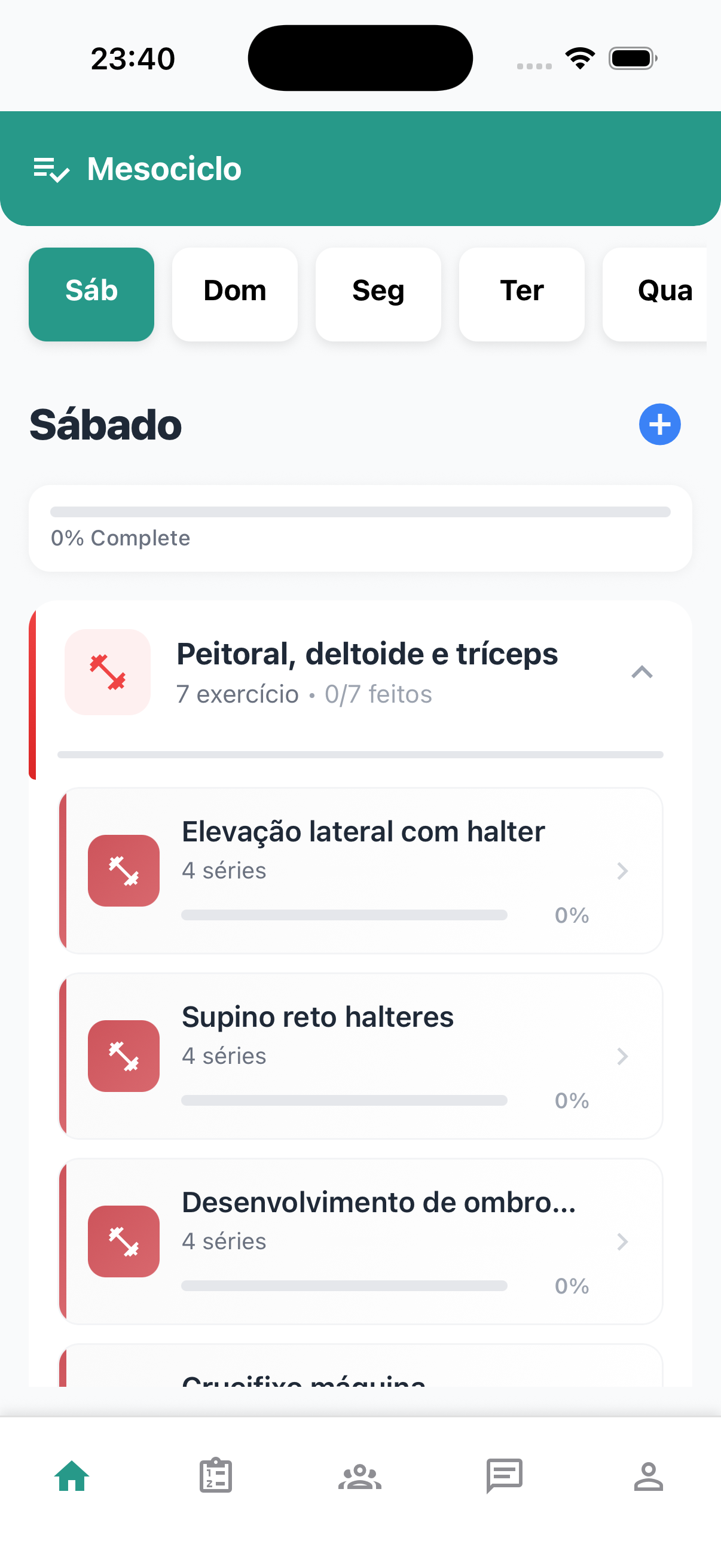Select the Seg tab
The image size is (721, 1568).
tap(378, 294)
